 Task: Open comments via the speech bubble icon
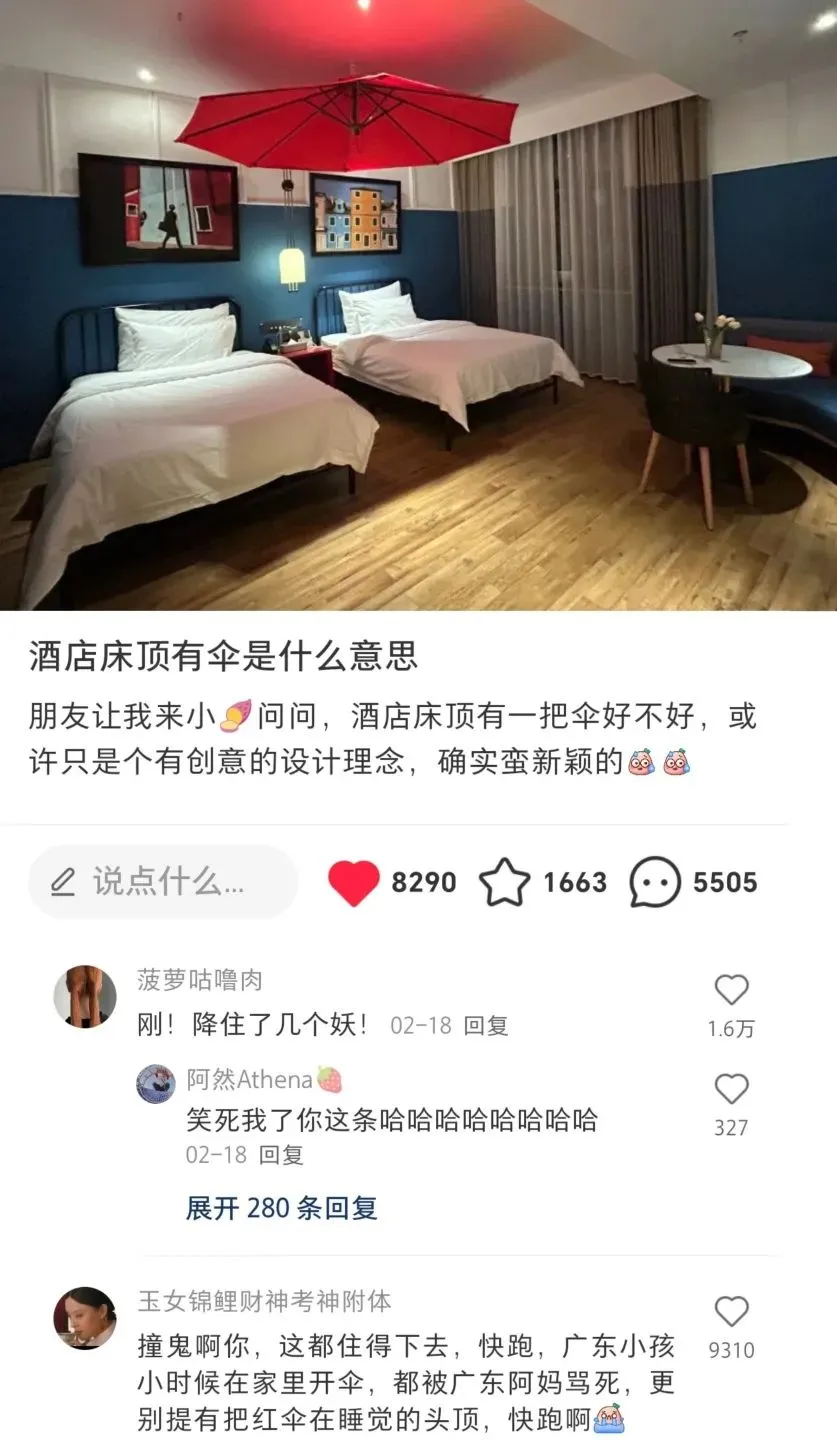click(655, 883)
